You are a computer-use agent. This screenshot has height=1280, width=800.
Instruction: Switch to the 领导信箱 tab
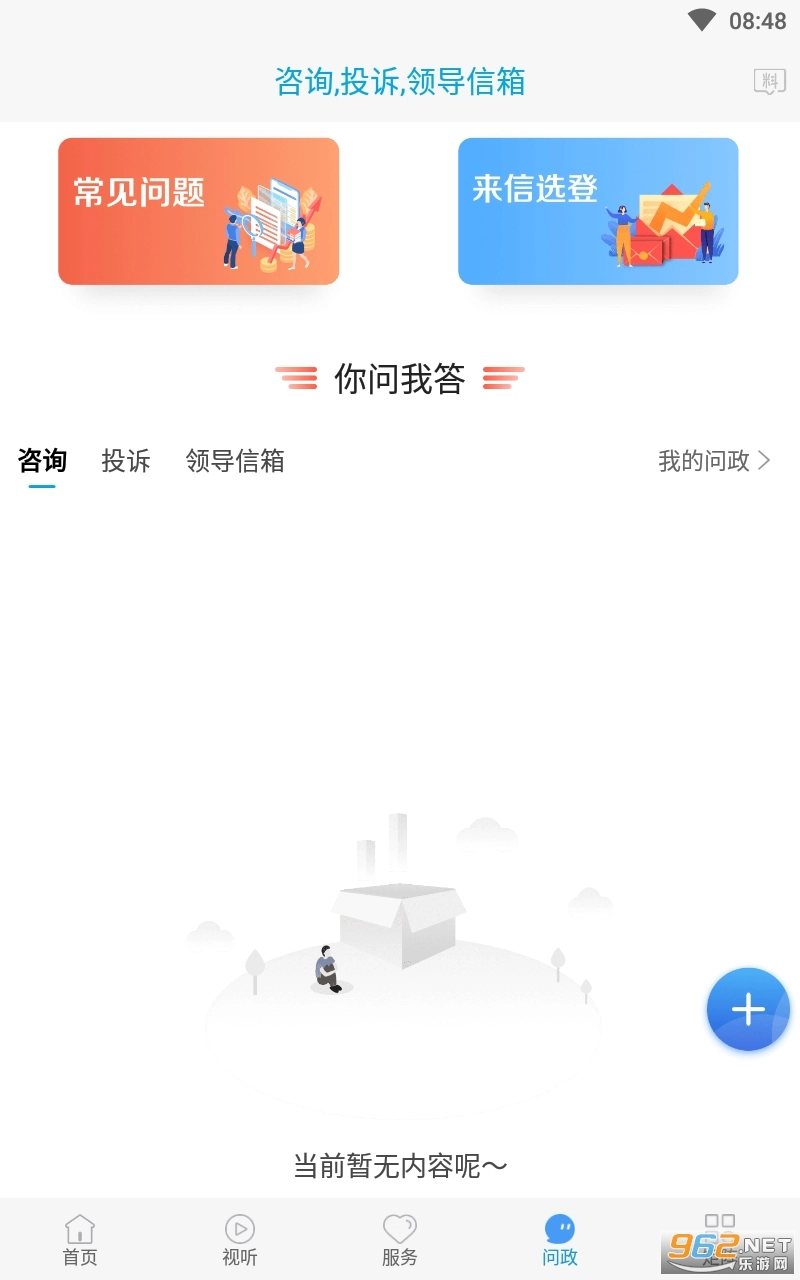click(235, 461)
